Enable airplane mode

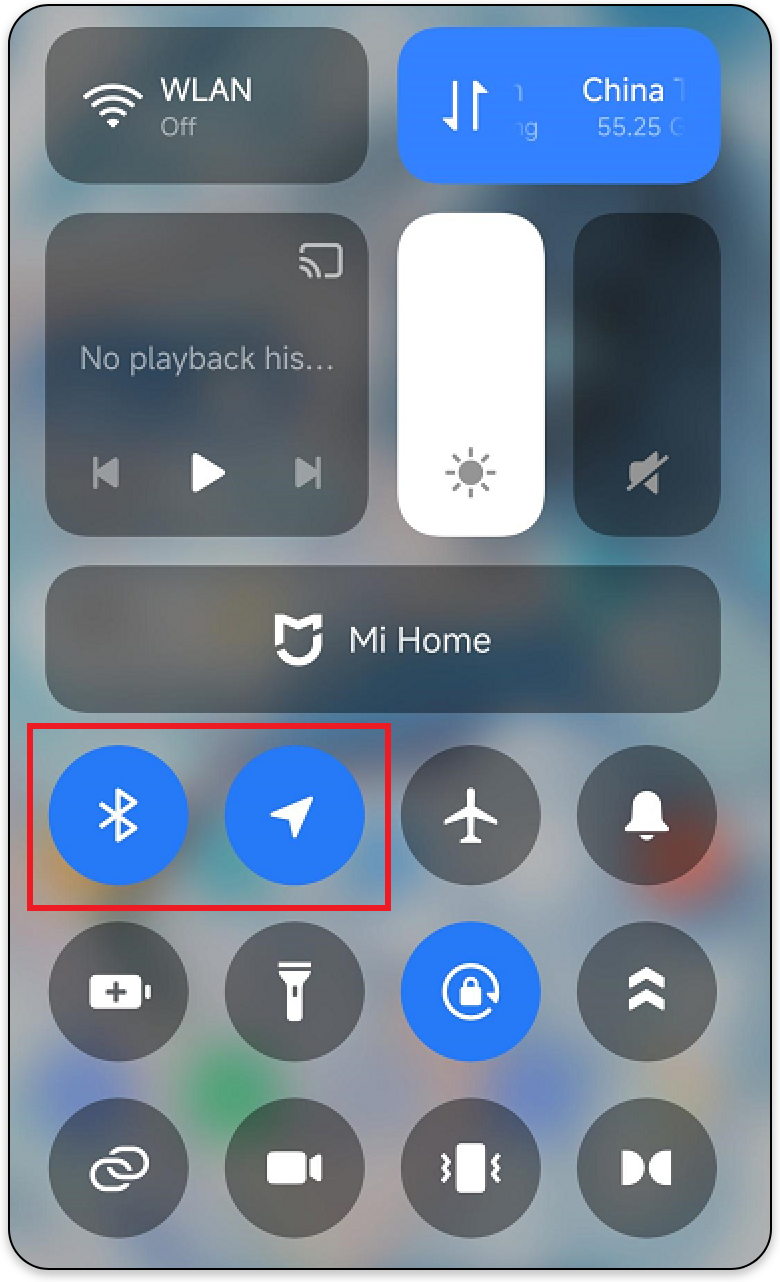click(x=471, y=816)
